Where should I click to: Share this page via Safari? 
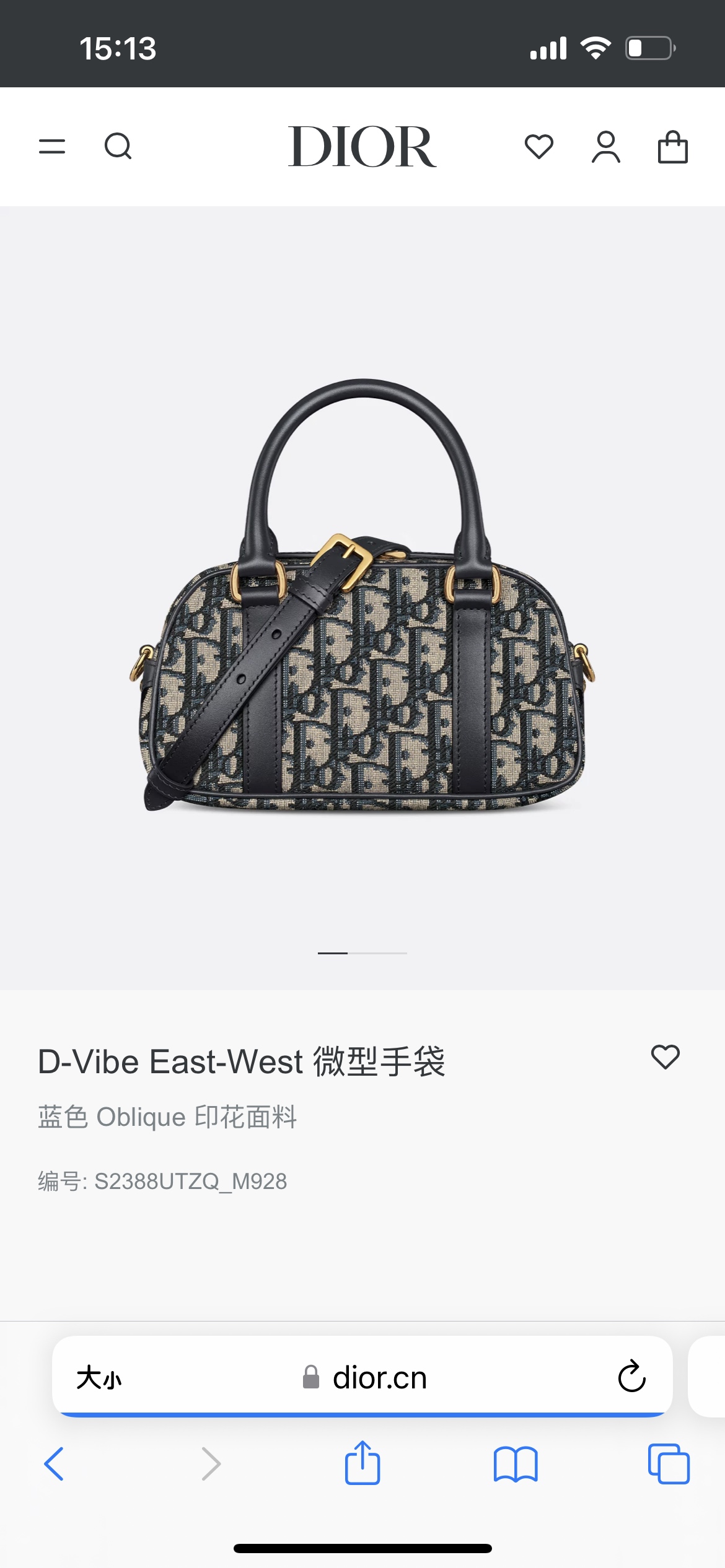(x=362, y=1463)
